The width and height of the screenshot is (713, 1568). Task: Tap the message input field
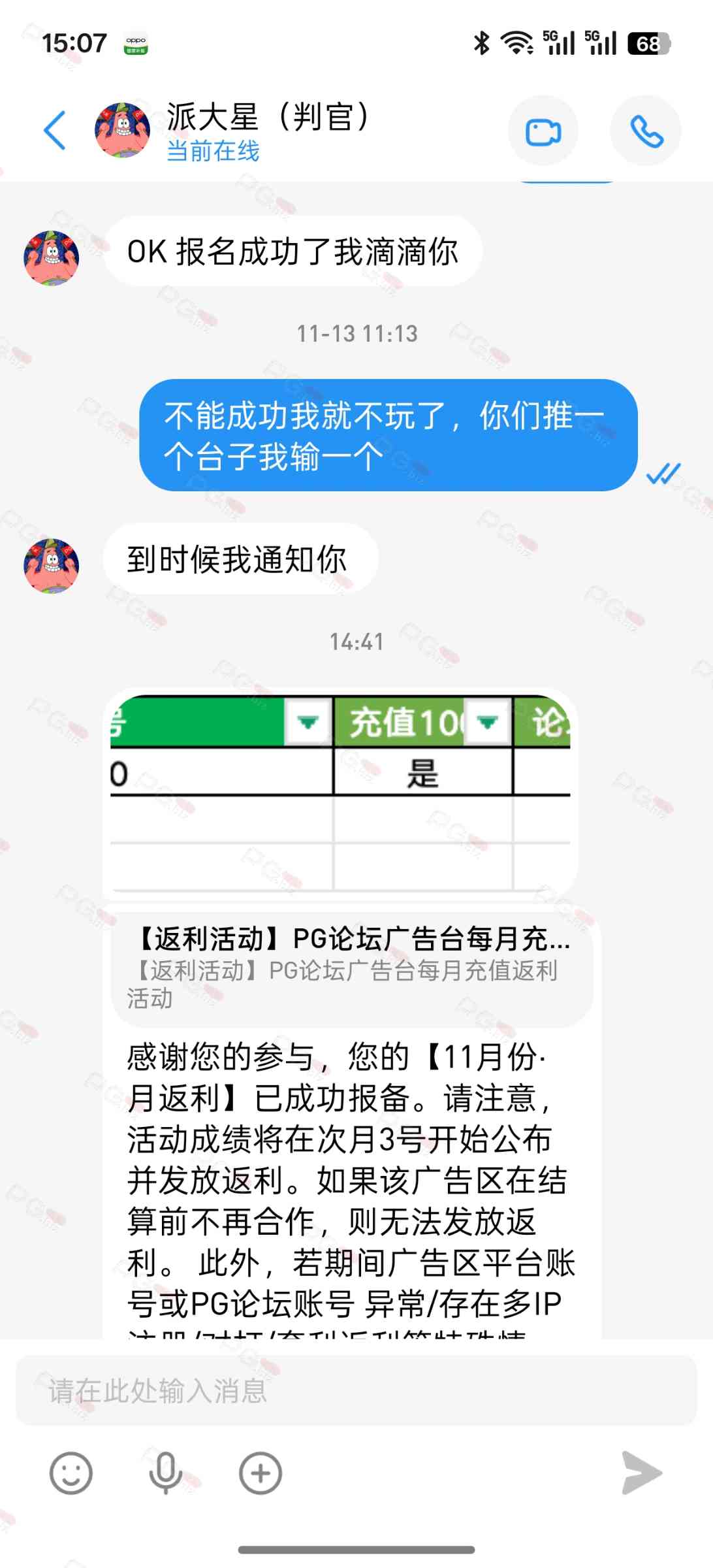356,1390
